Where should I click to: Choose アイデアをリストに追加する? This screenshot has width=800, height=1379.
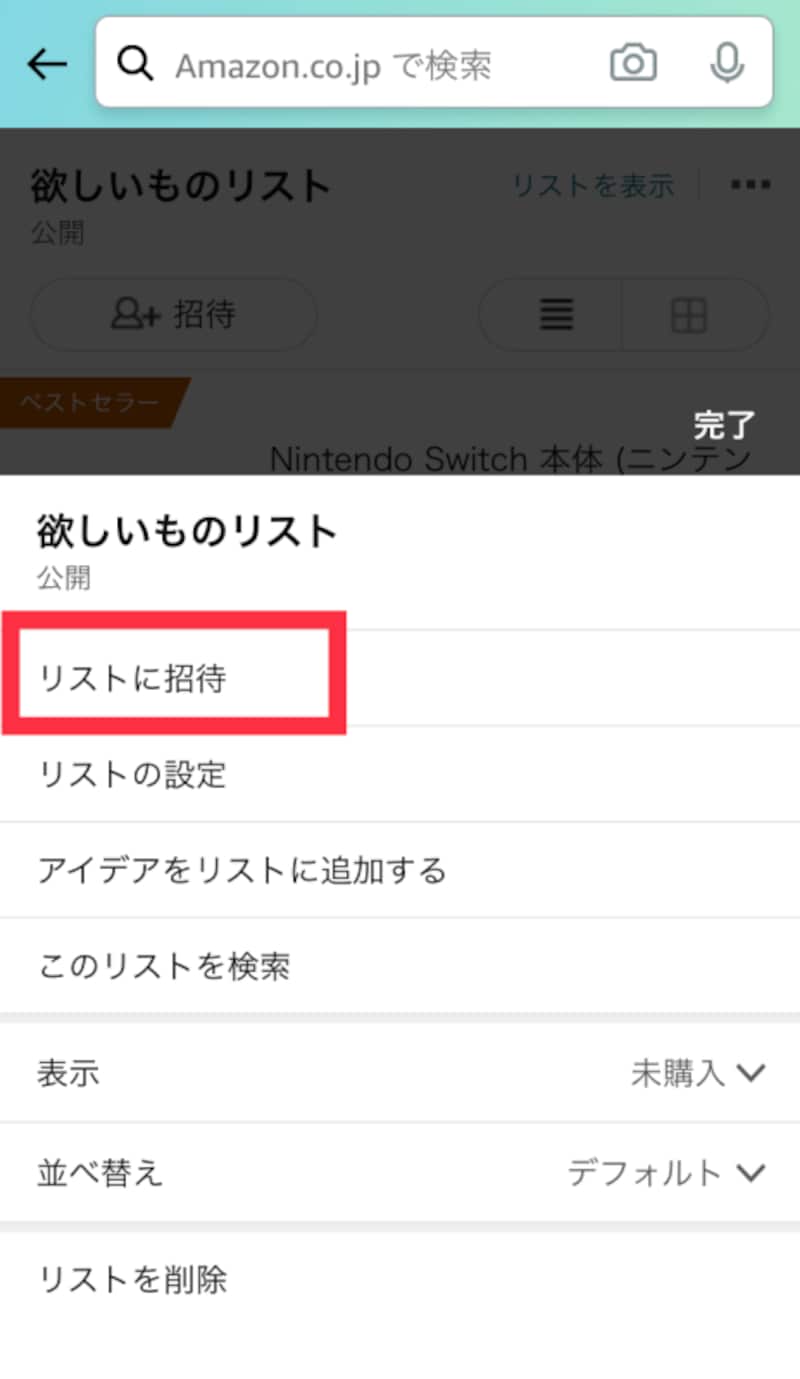pos(242,870)
